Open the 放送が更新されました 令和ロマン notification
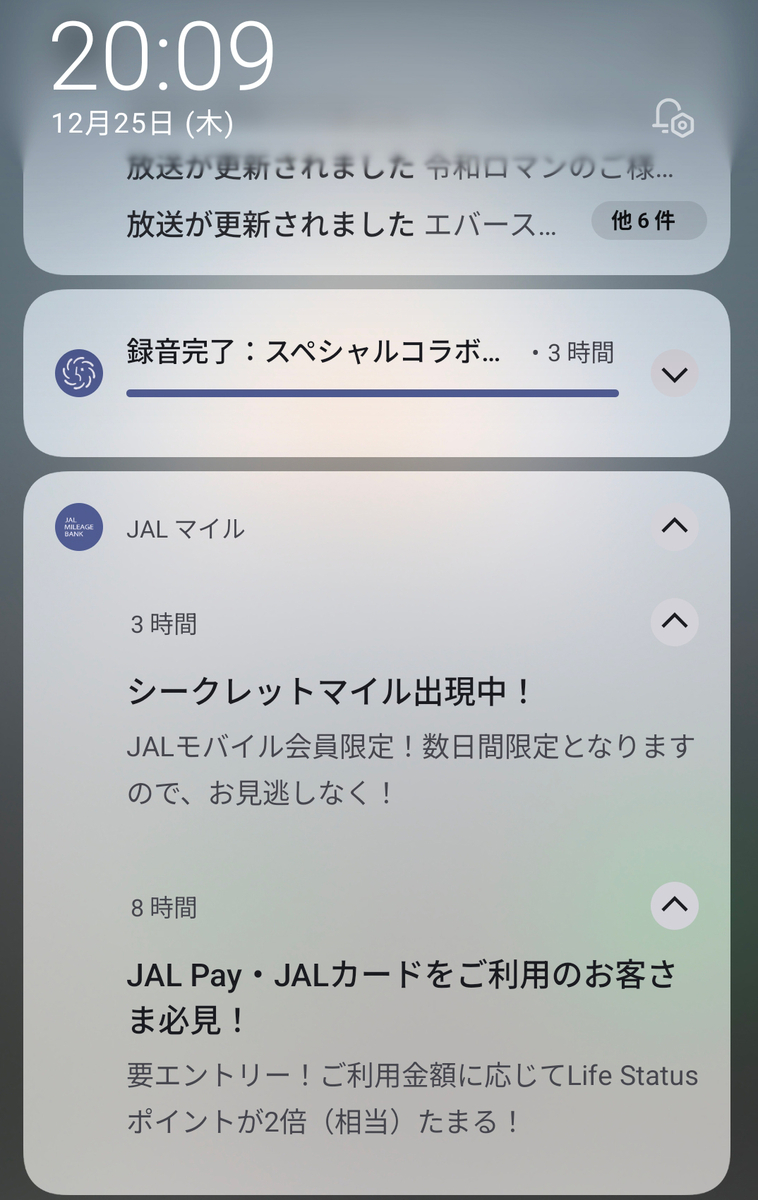Viewport: 758px width, 1200px height. 400,168
